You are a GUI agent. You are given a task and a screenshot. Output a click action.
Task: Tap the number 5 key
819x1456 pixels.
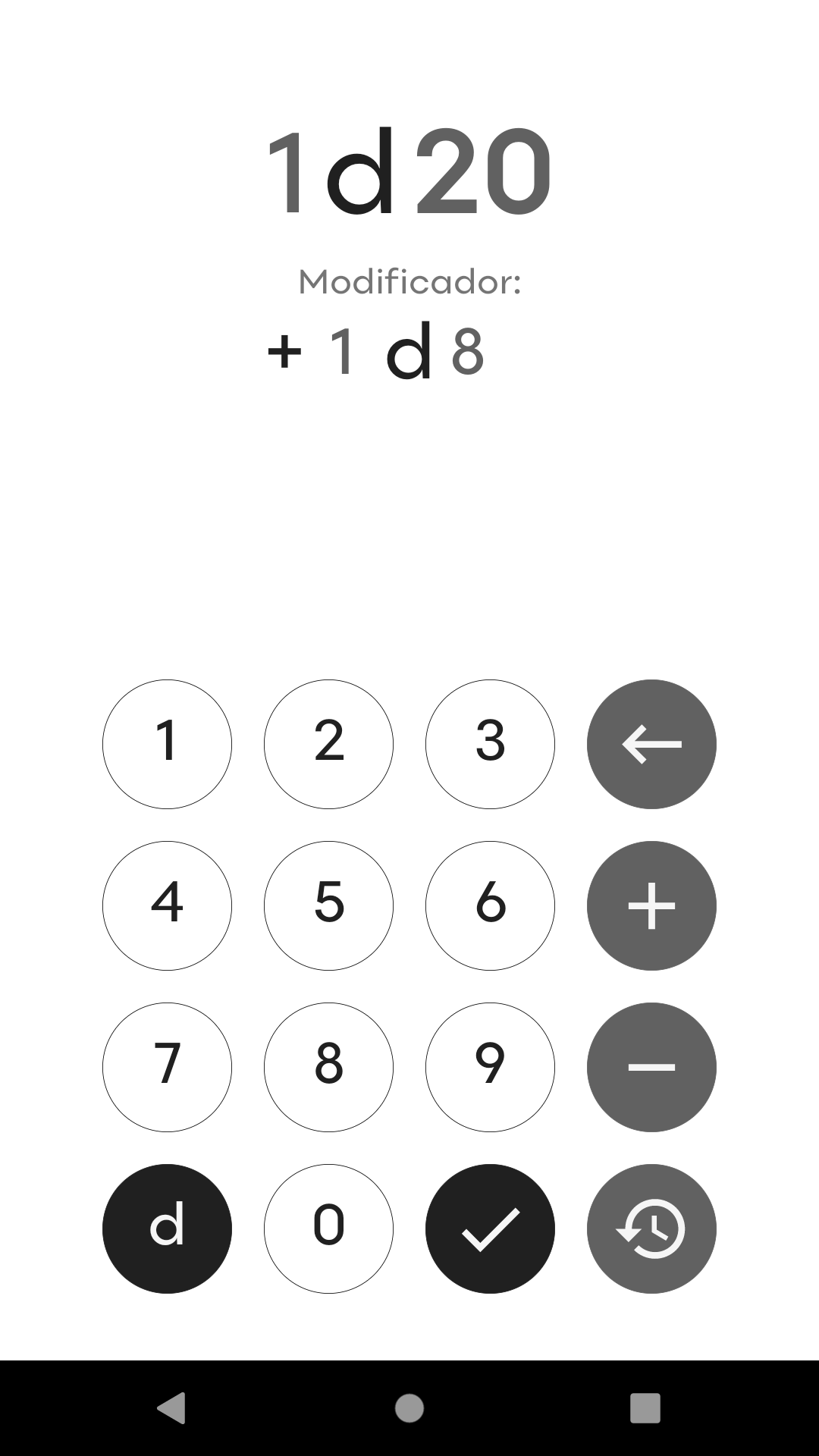point(328,905)
